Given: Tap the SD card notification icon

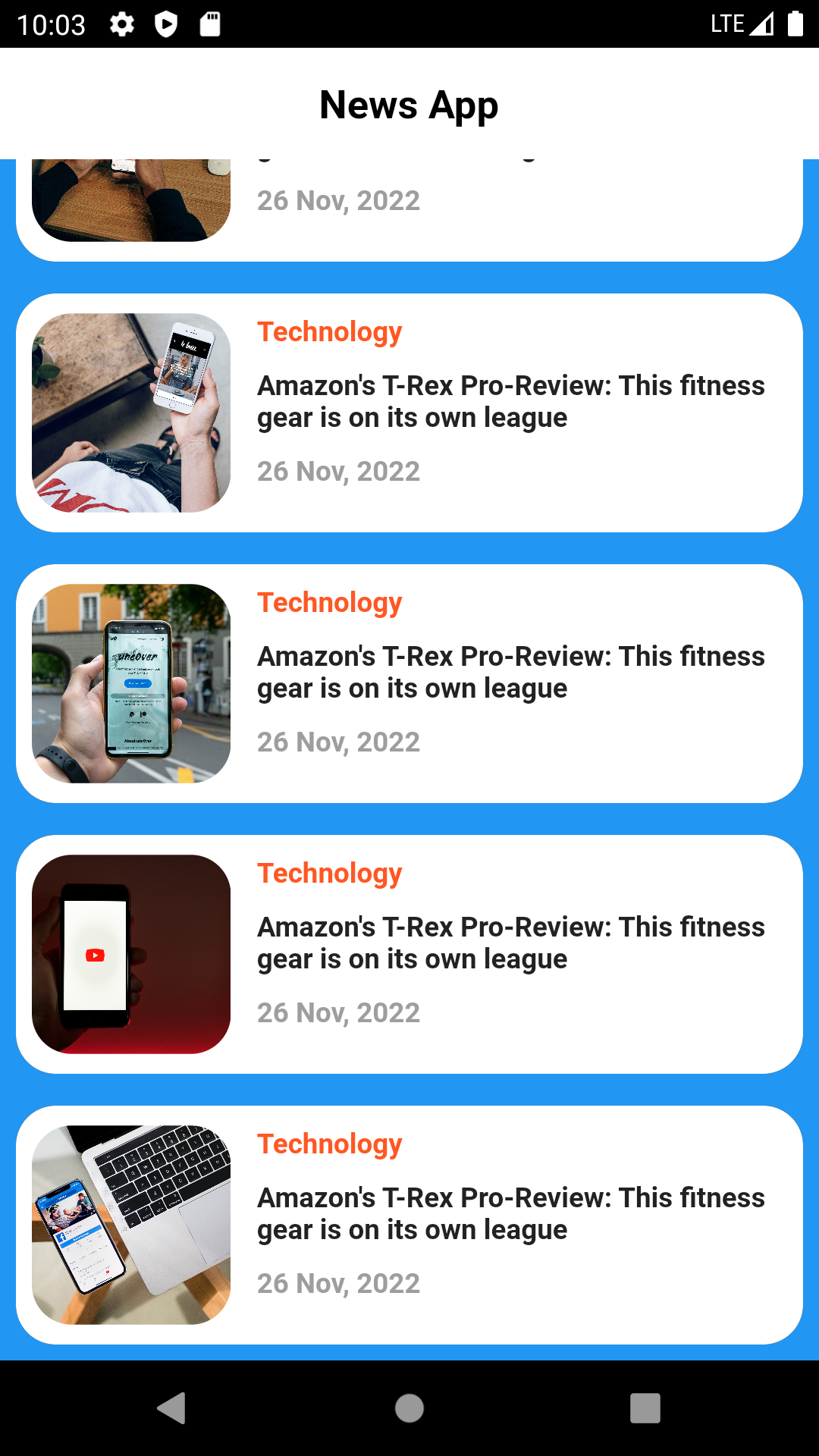Looking at the screenshot, I should click(x=211, y=24).
